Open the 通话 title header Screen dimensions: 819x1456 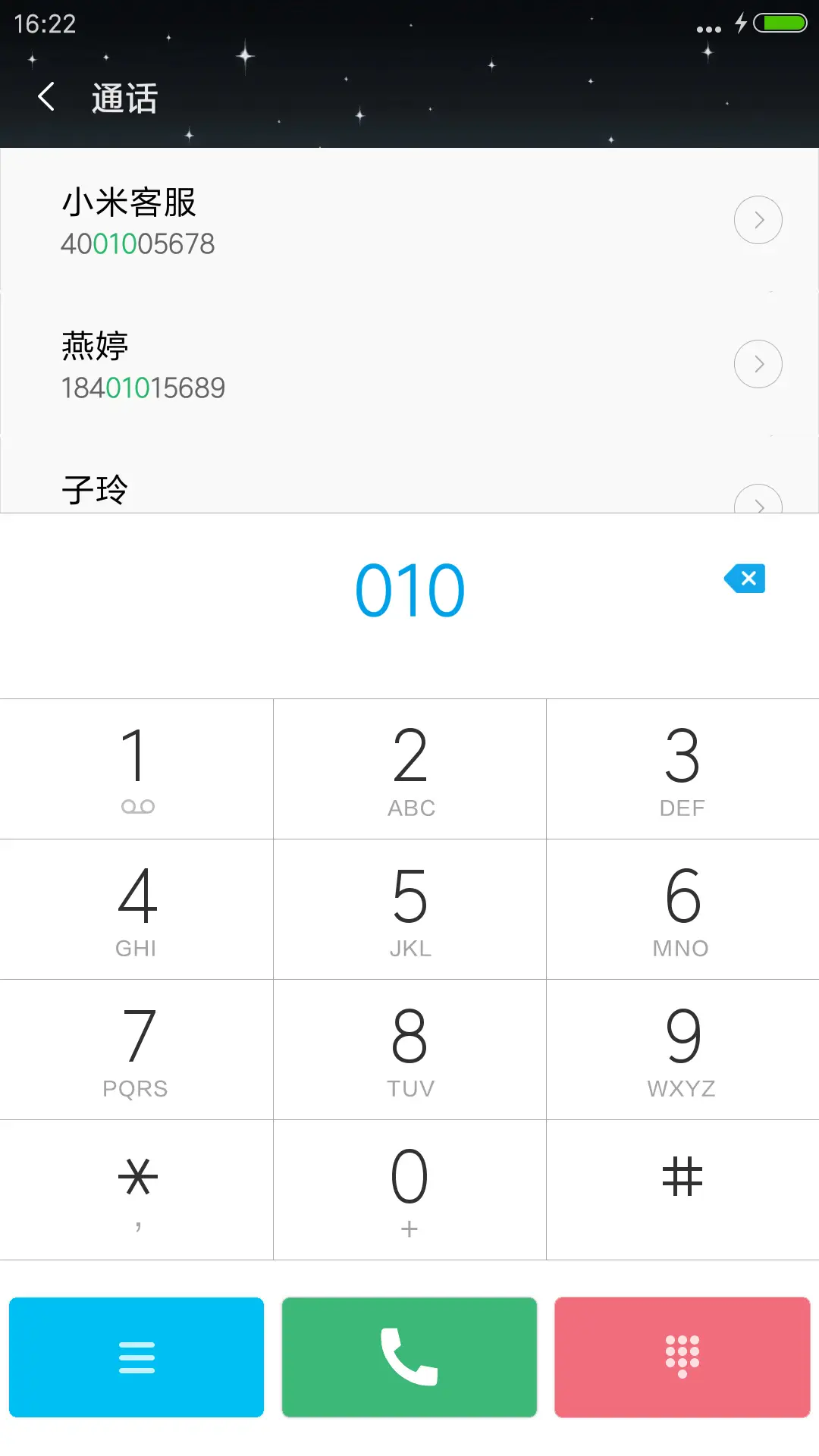pyautogui.click(x=124, y=99)
